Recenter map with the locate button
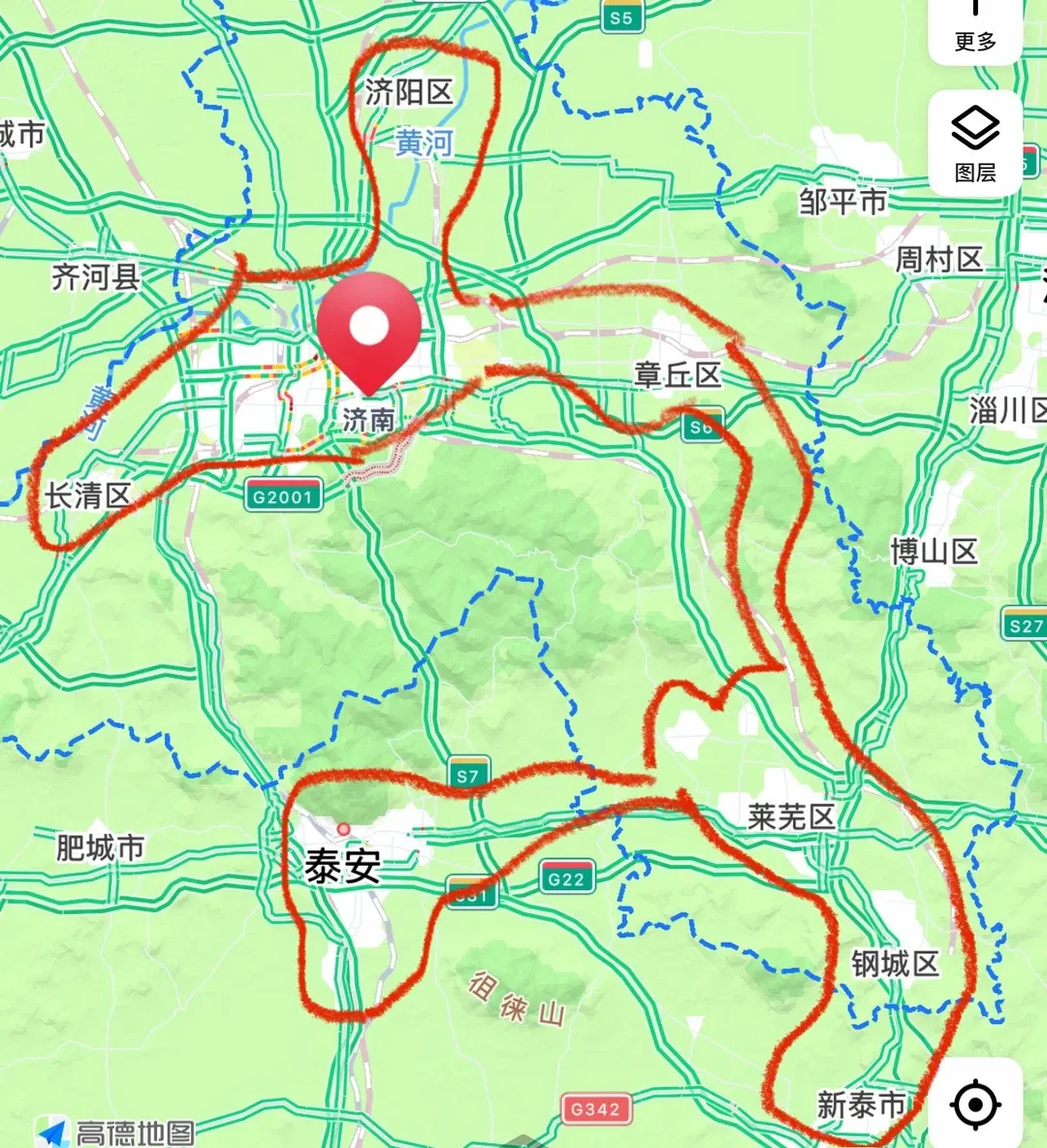The width and height of the screenshot is (1047, 1148). 975,1102
